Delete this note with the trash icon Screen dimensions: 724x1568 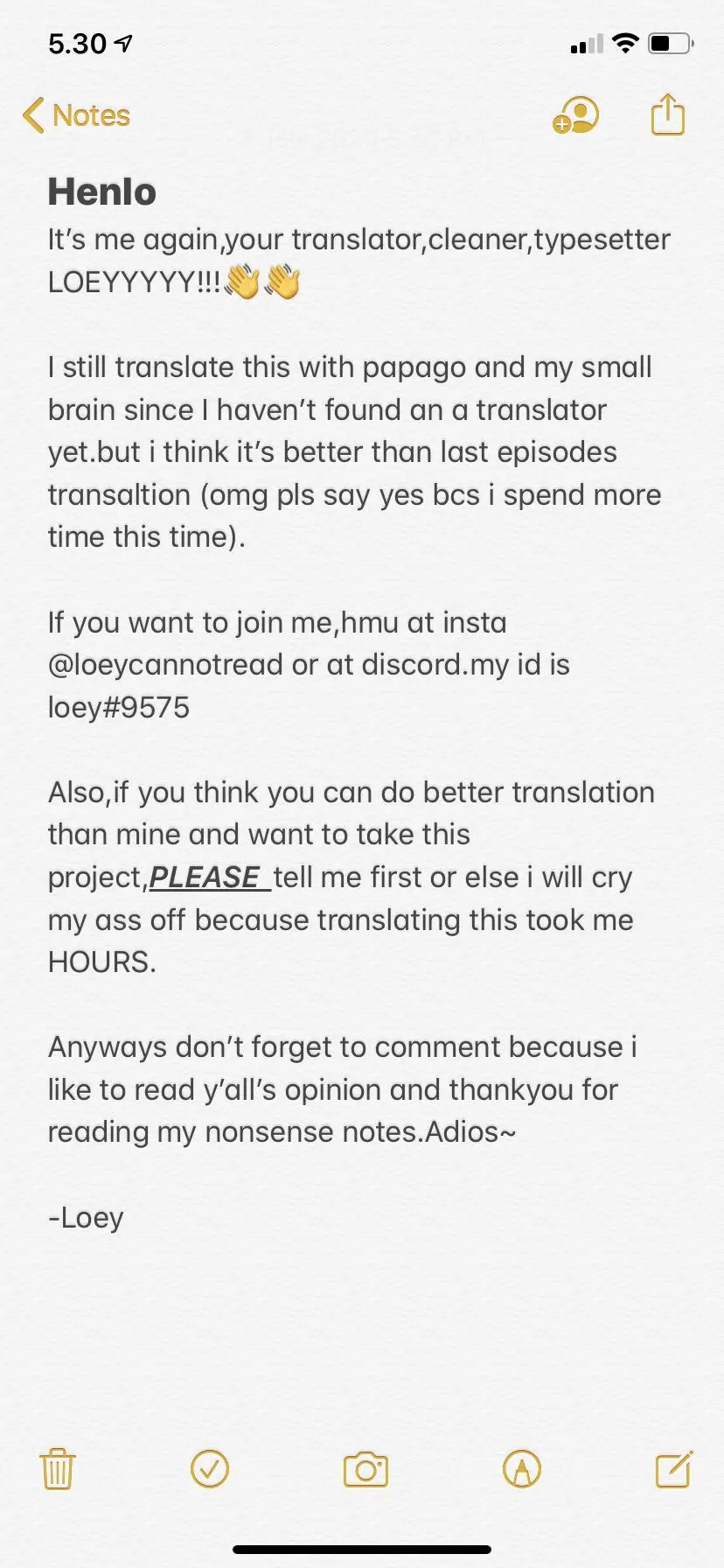coord(58,1469)
